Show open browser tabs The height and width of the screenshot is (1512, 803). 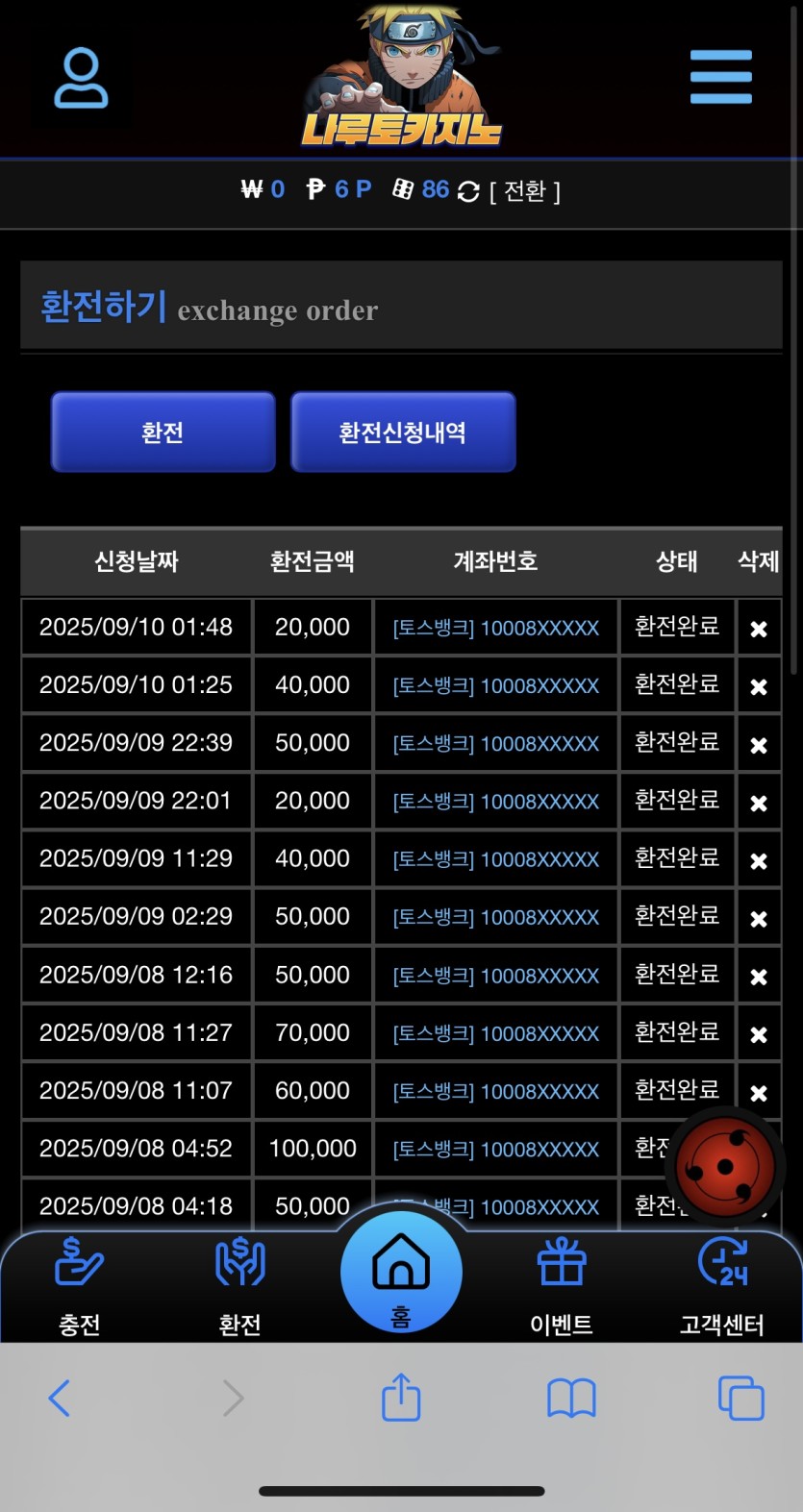(740, 1398)
